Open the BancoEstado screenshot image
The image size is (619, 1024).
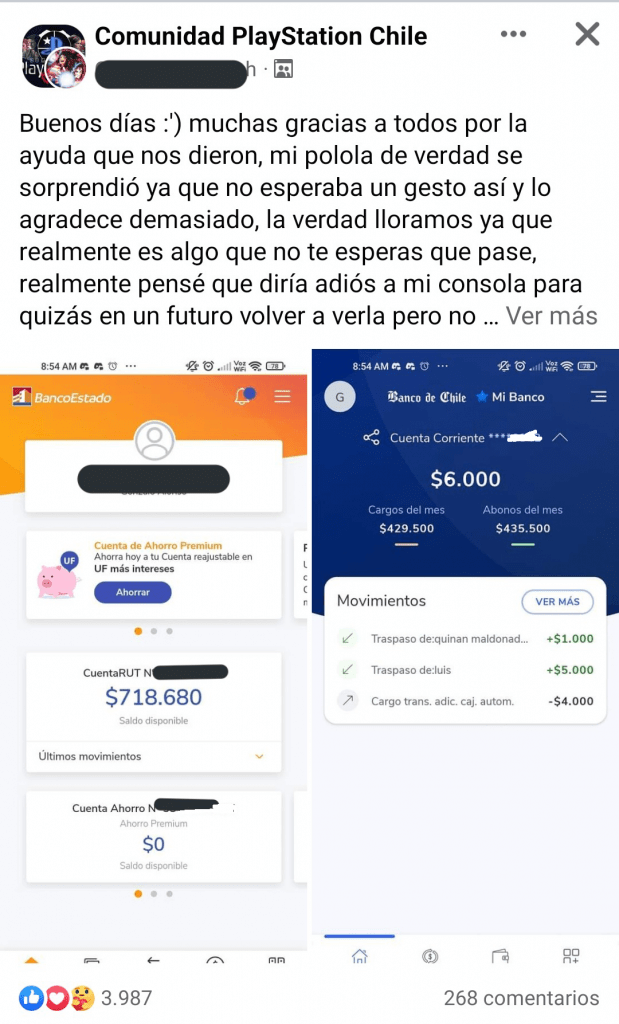pyautogui.click(x=155, y=650)
